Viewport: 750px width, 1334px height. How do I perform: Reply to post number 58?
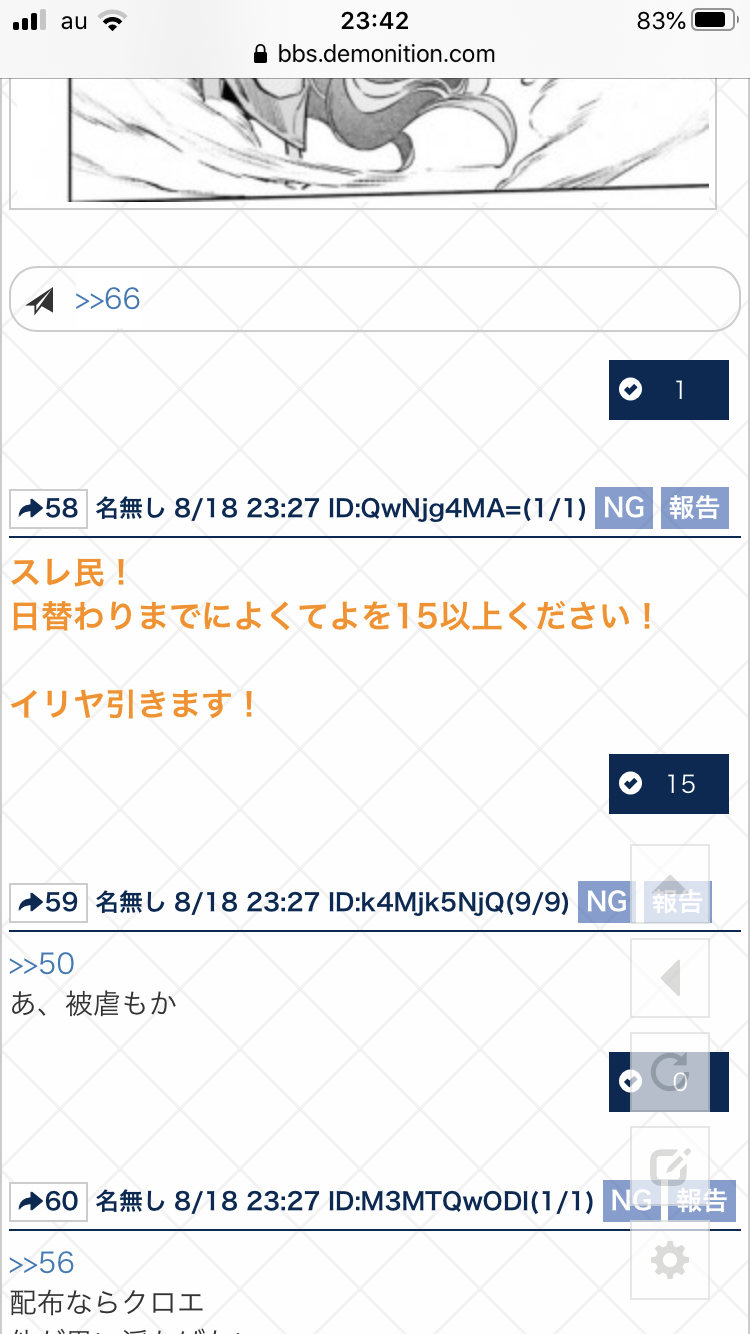49,509
